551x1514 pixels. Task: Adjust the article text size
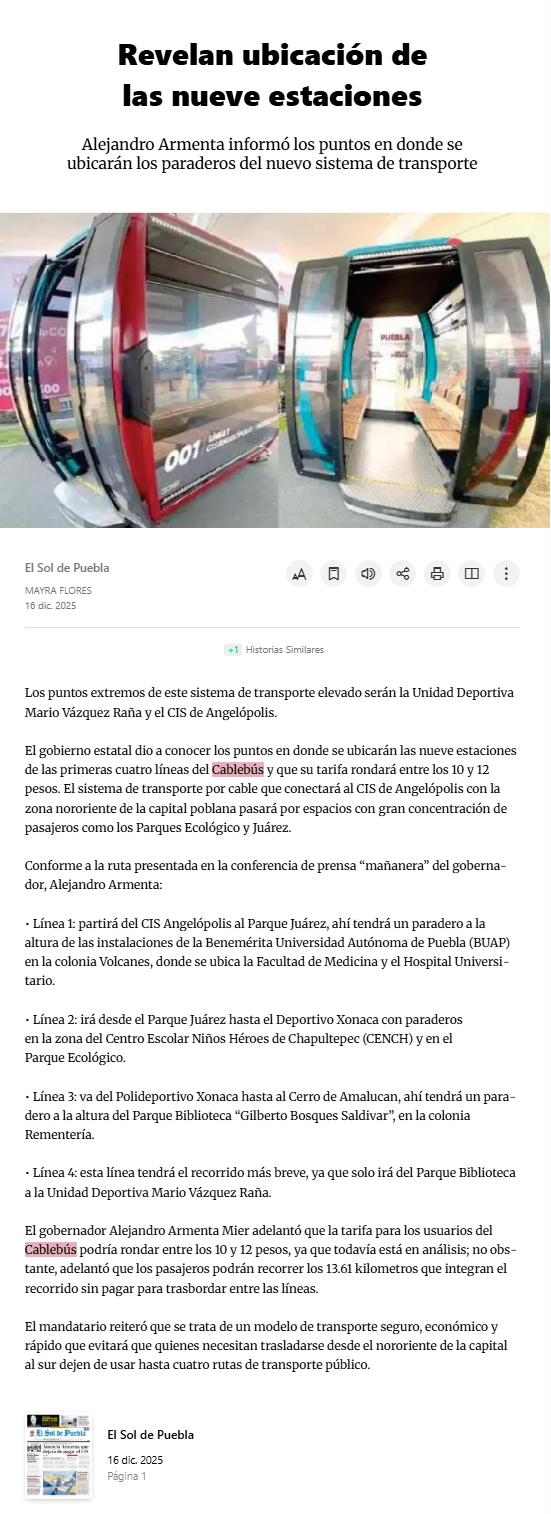coord(299,573)
